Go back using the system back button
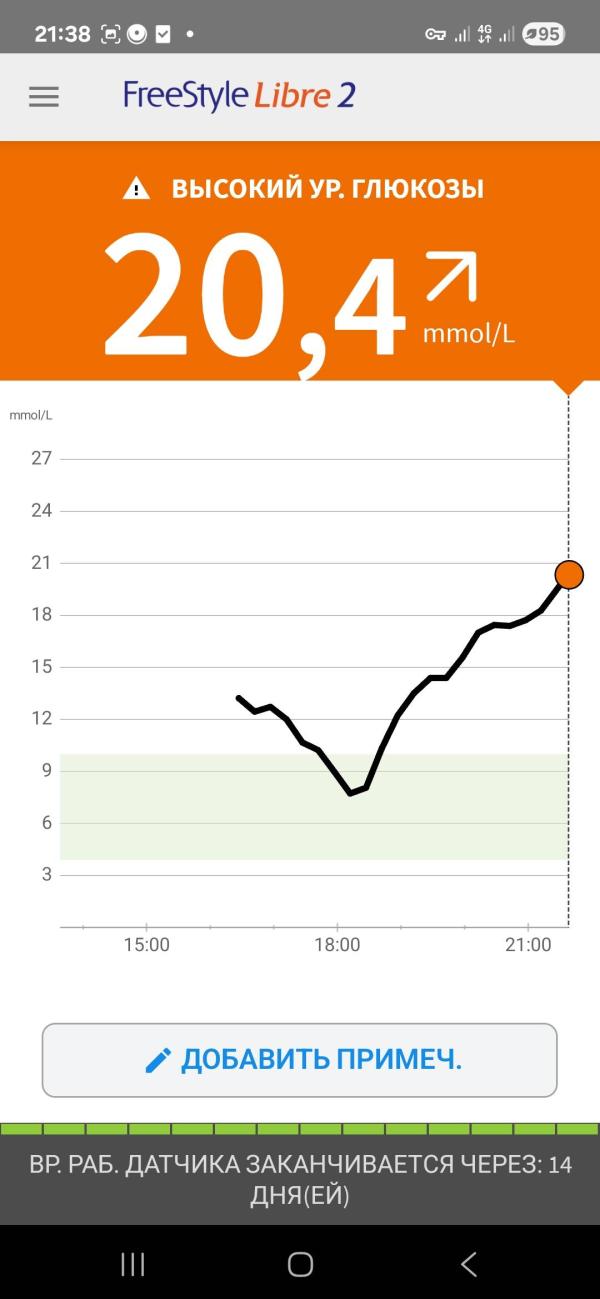 [x=468, y=1264]
